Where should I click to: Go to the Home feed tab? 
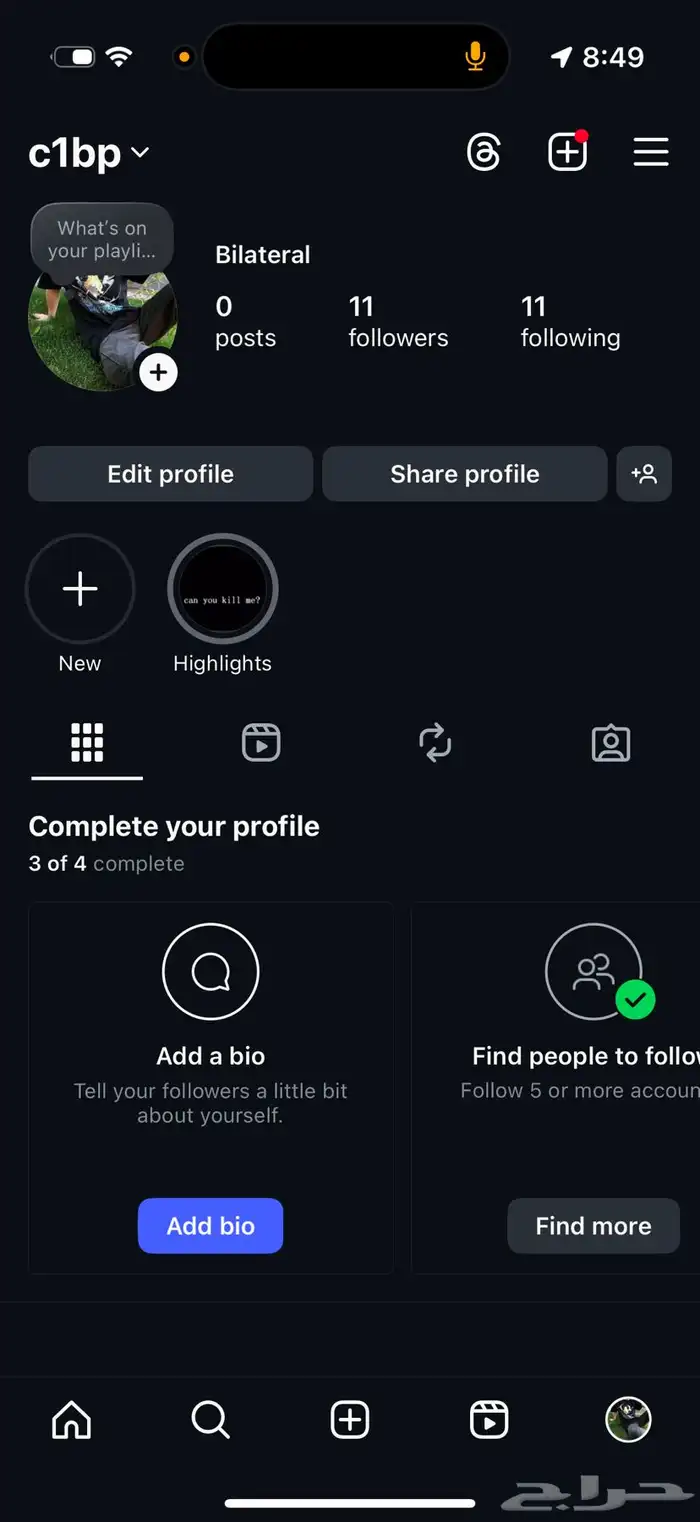coord(71,1419)
